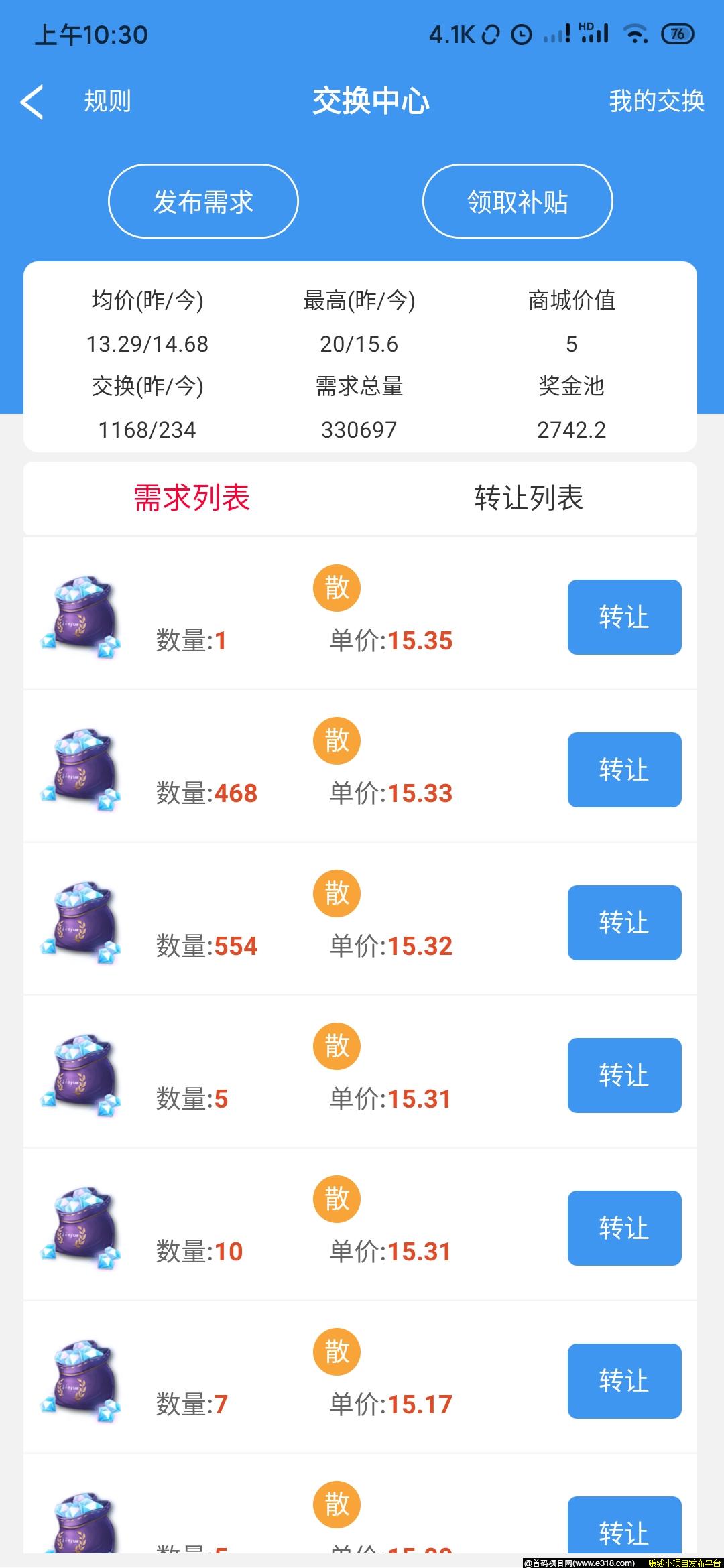Open the 规则 rules page

click(x=107, y=102)
